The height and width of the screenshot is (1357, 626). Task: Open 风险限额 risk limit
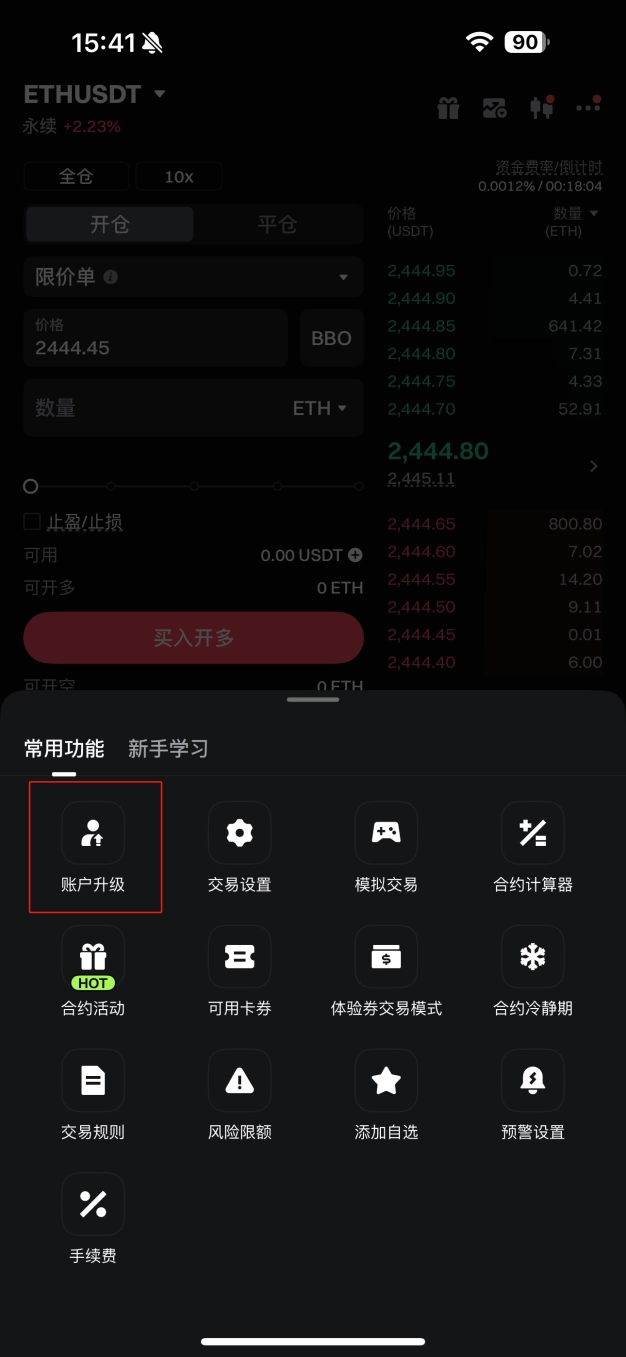coord(240,1081)
